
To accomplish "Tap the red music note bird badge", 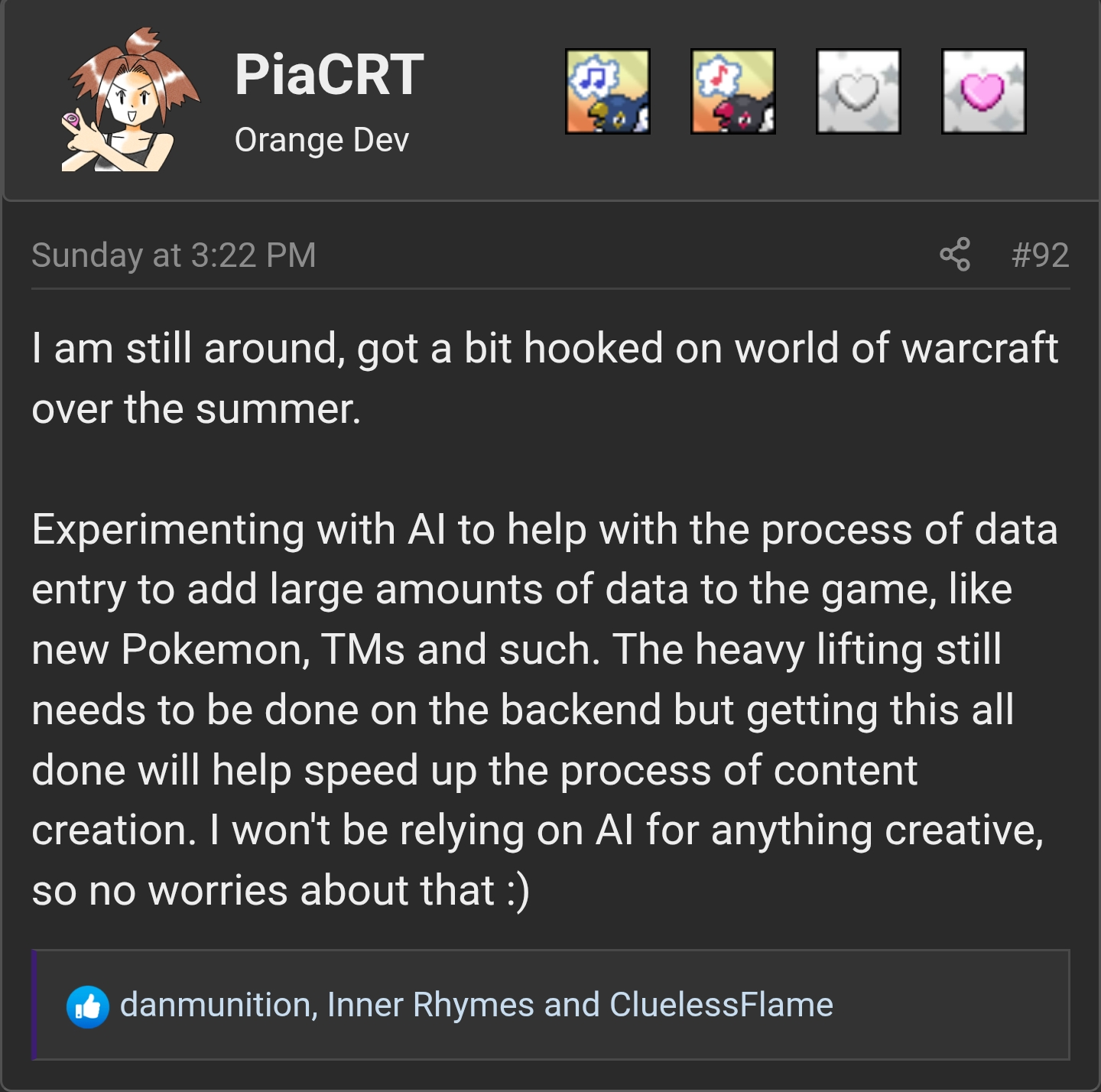I will pyautogui.click(x=733, y=92).
